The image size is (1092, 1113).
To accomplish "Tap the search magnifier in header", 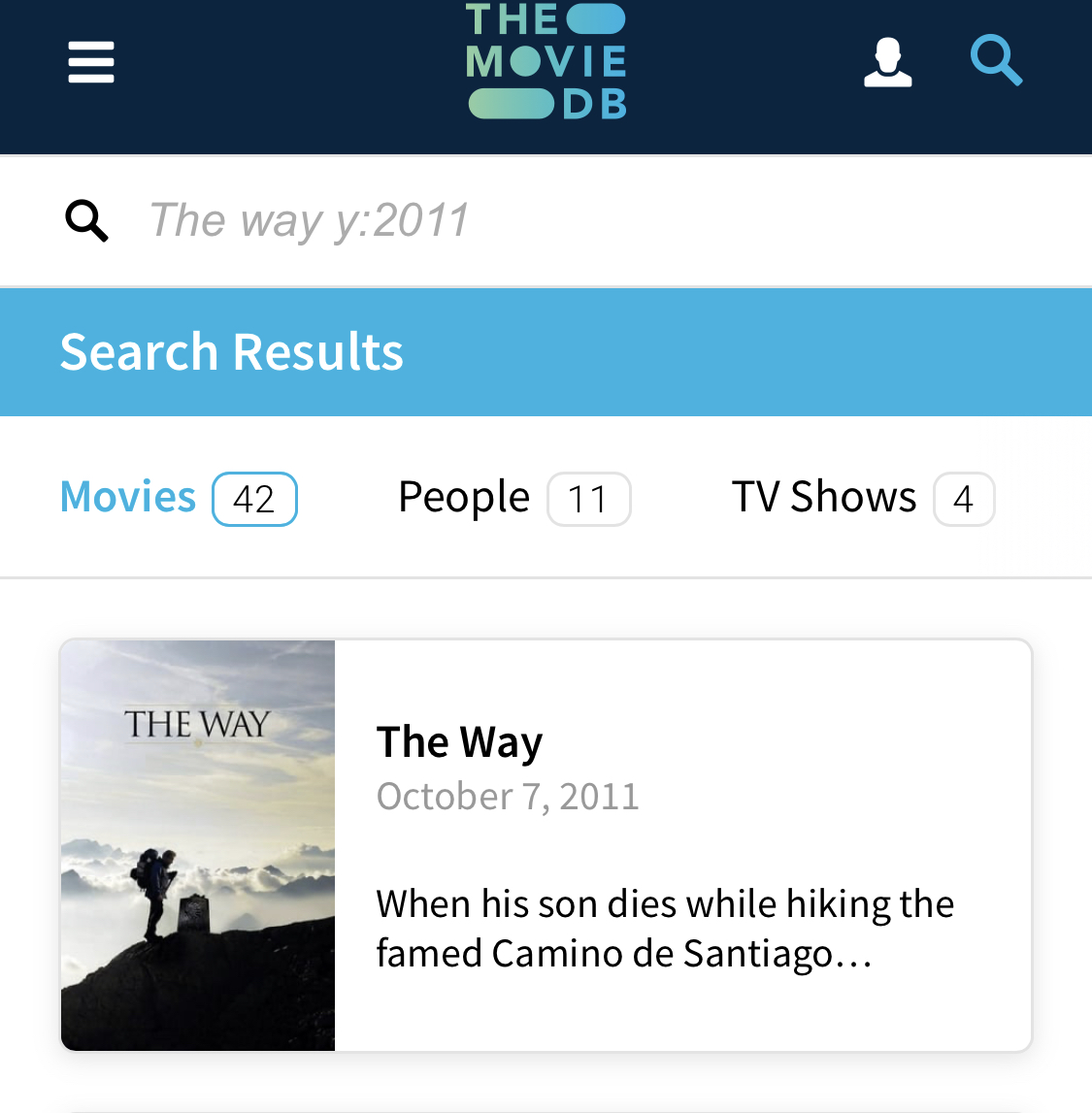I will [996, 60].
